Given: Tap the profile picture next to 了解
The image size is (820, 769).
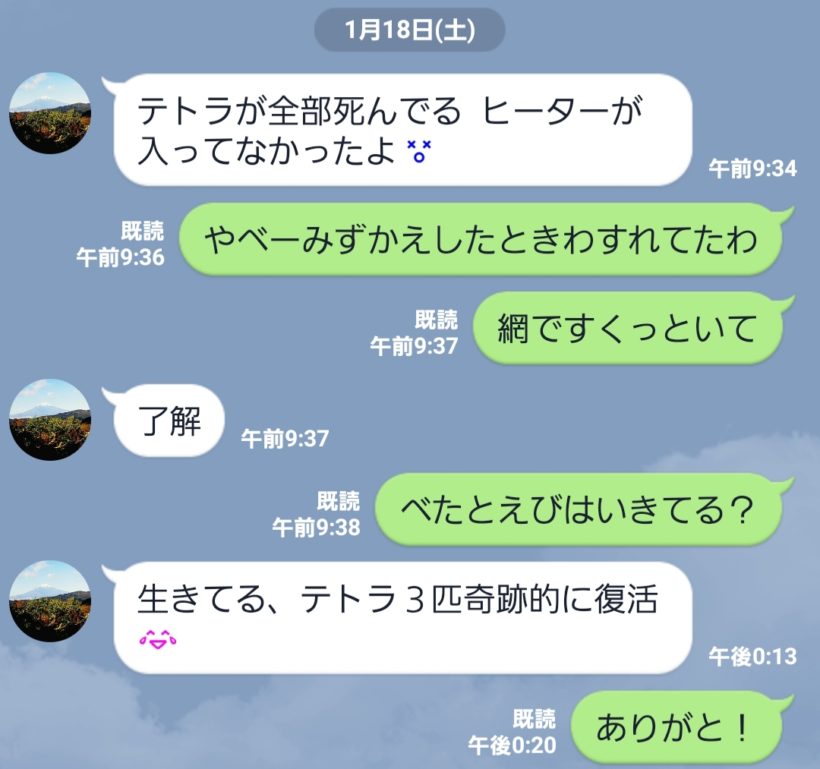Looking at the screenshot, I should [x=50, y=419].
